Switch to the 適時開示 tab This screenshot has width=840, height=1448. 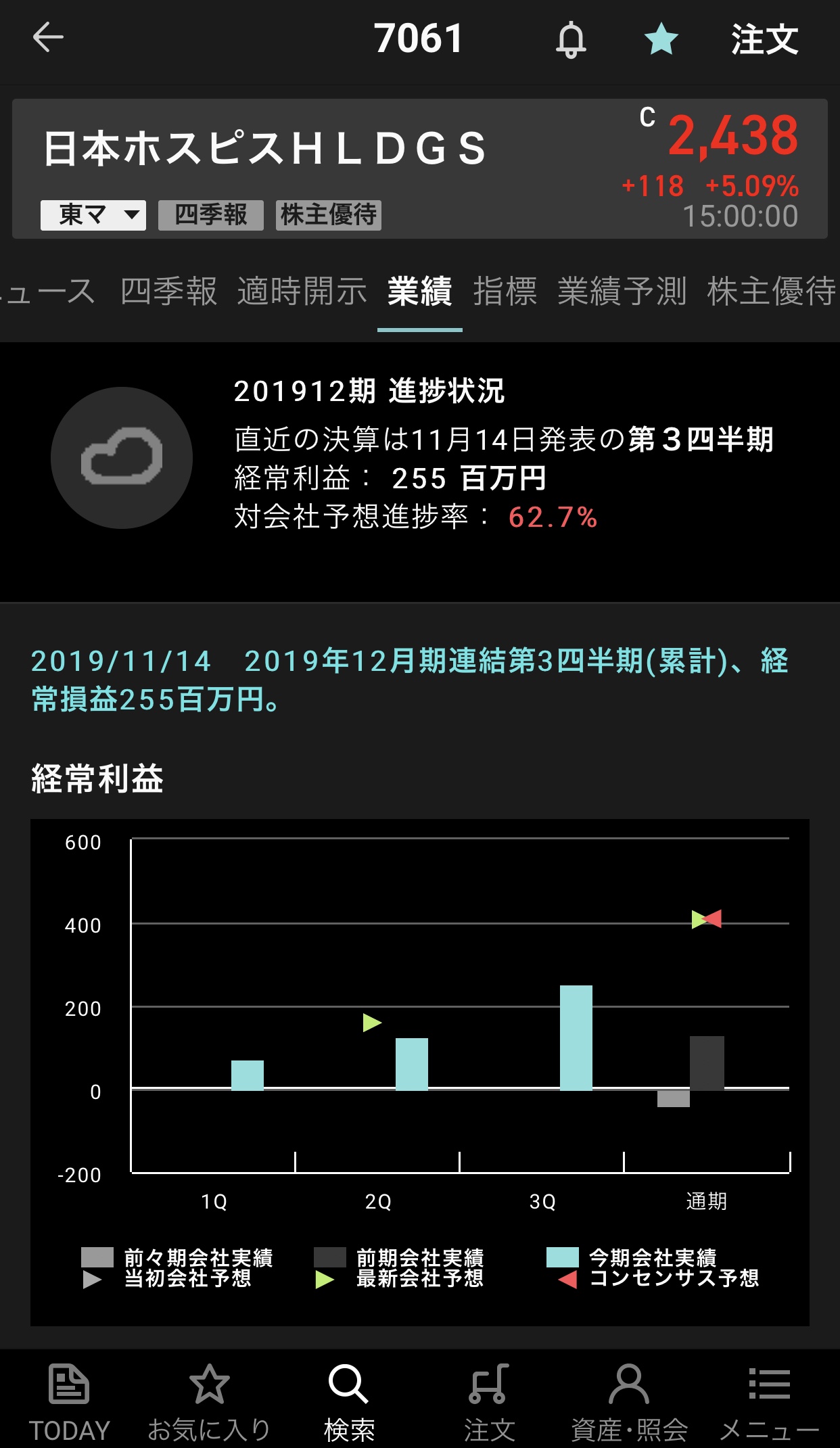tap(302, 291)
